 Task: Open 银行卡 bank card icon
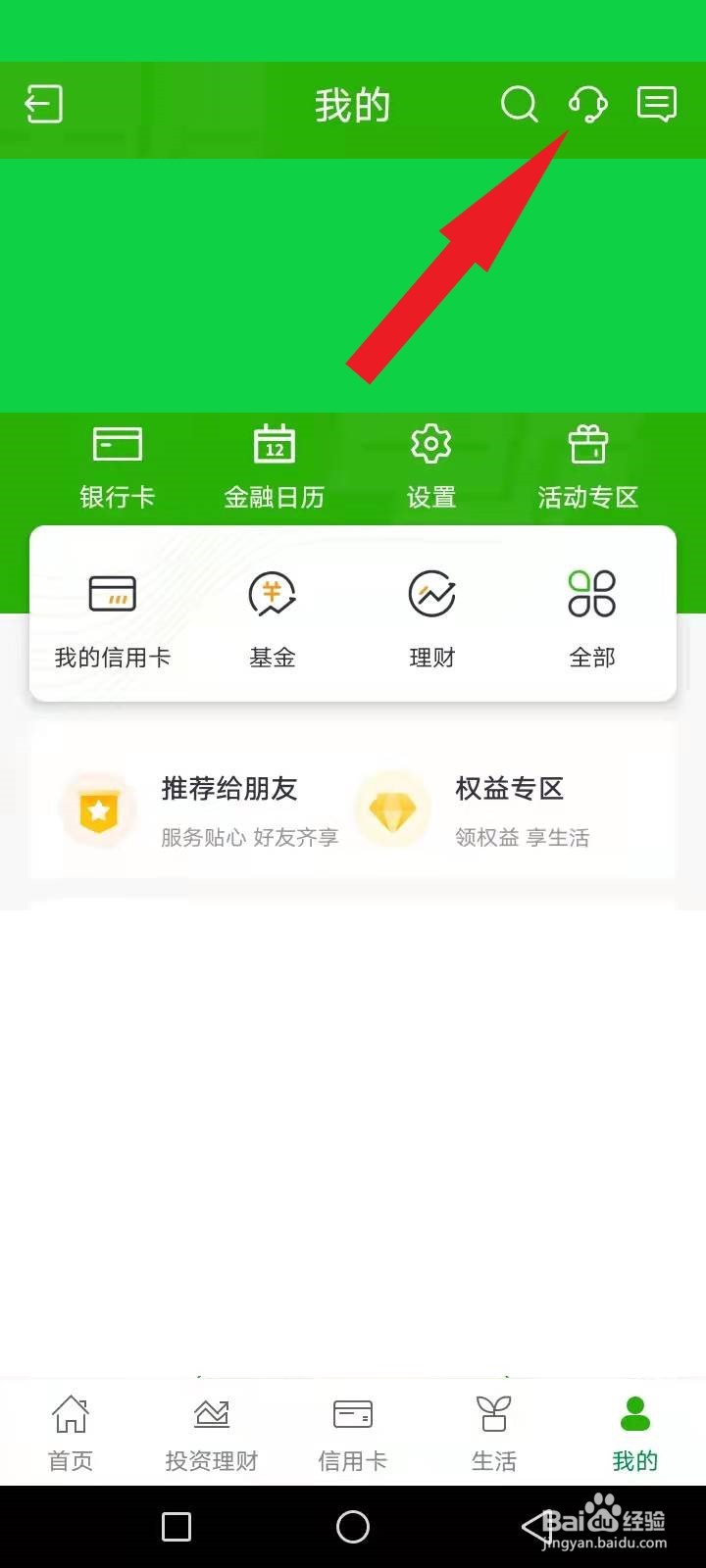[117, 461]
